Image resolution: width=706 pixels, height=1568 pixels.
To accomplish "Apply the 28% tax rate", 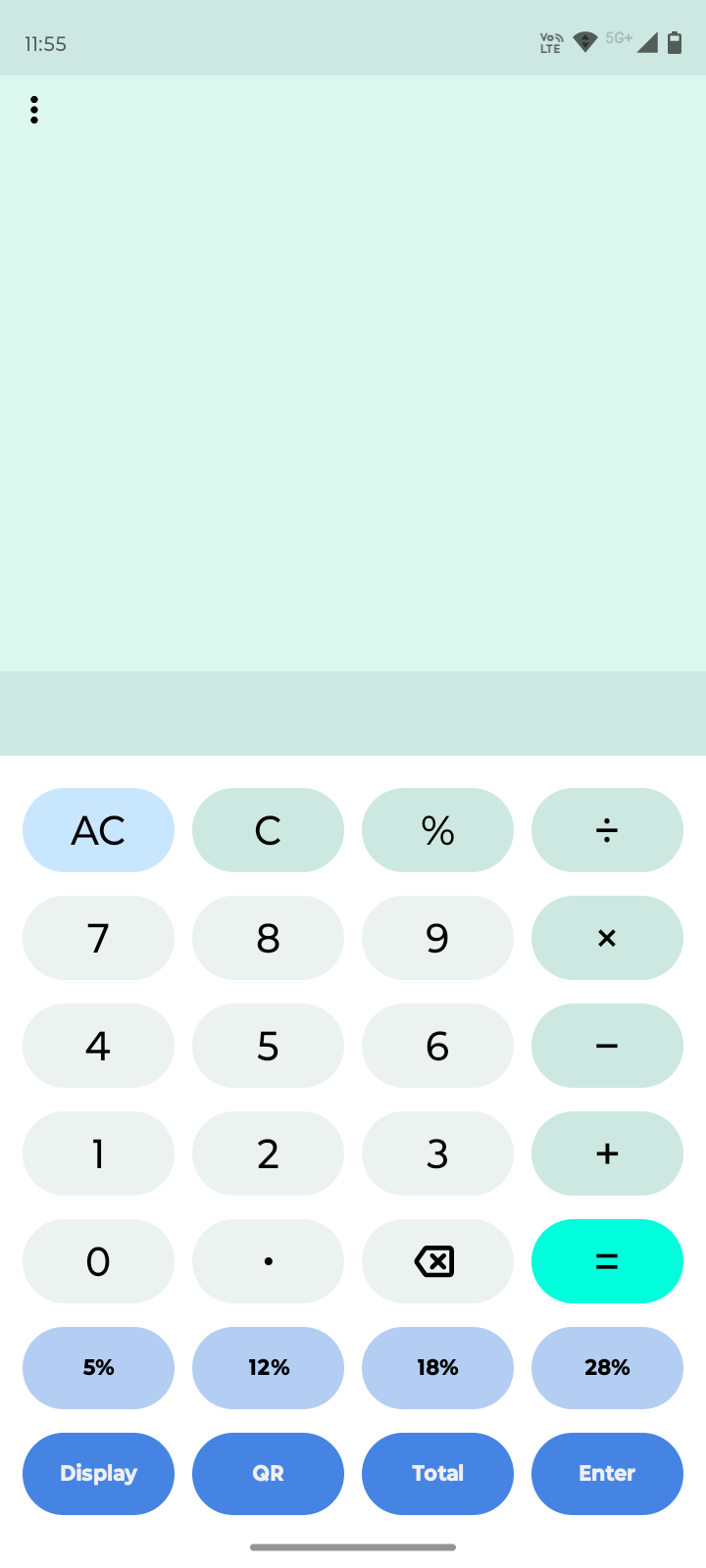I will pyautogui.click(x=607, y=1367).
